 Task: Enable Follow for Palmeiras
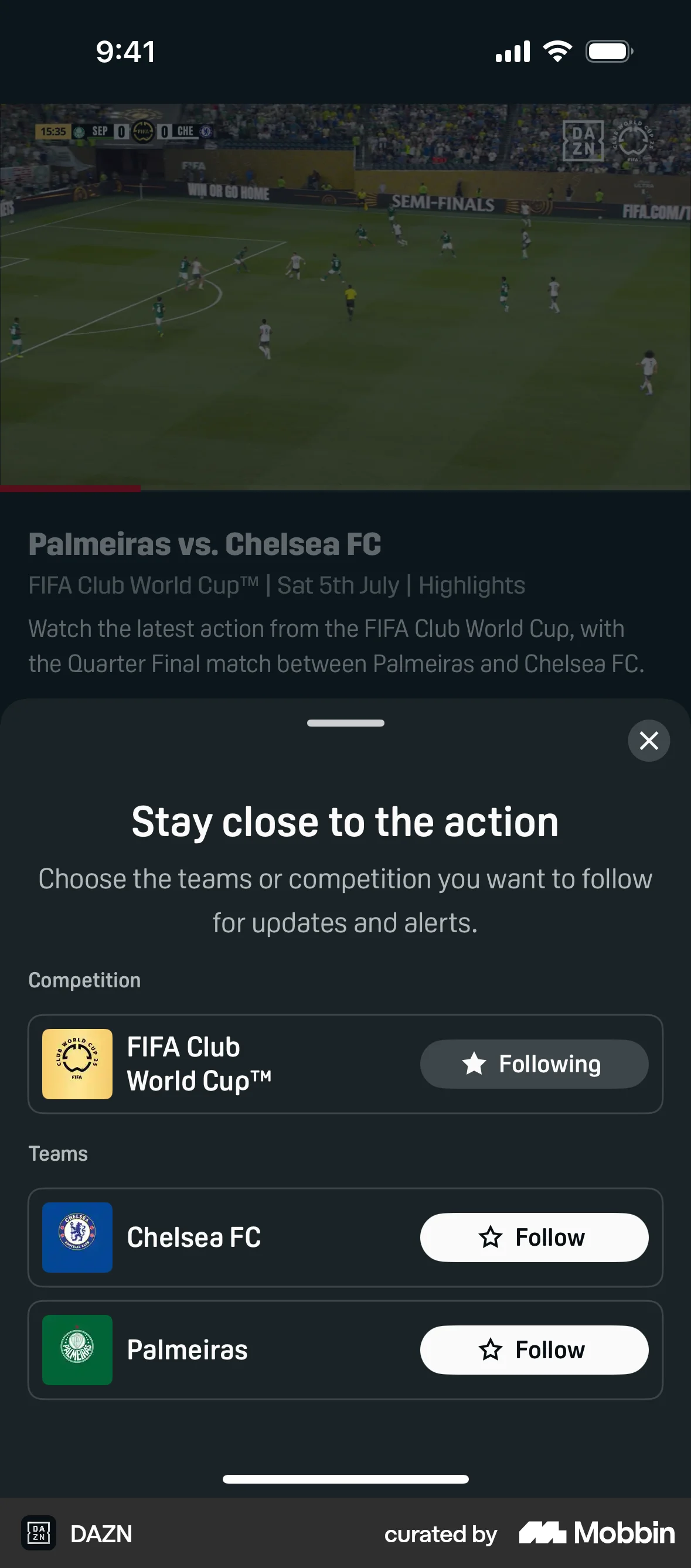pos(534,1349)
